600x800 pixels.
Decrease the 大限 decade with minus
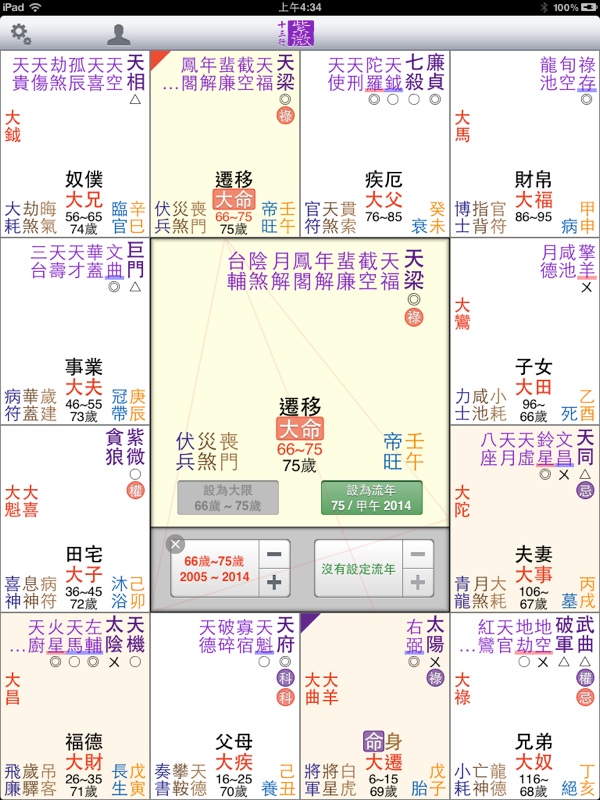pos(273,553)
